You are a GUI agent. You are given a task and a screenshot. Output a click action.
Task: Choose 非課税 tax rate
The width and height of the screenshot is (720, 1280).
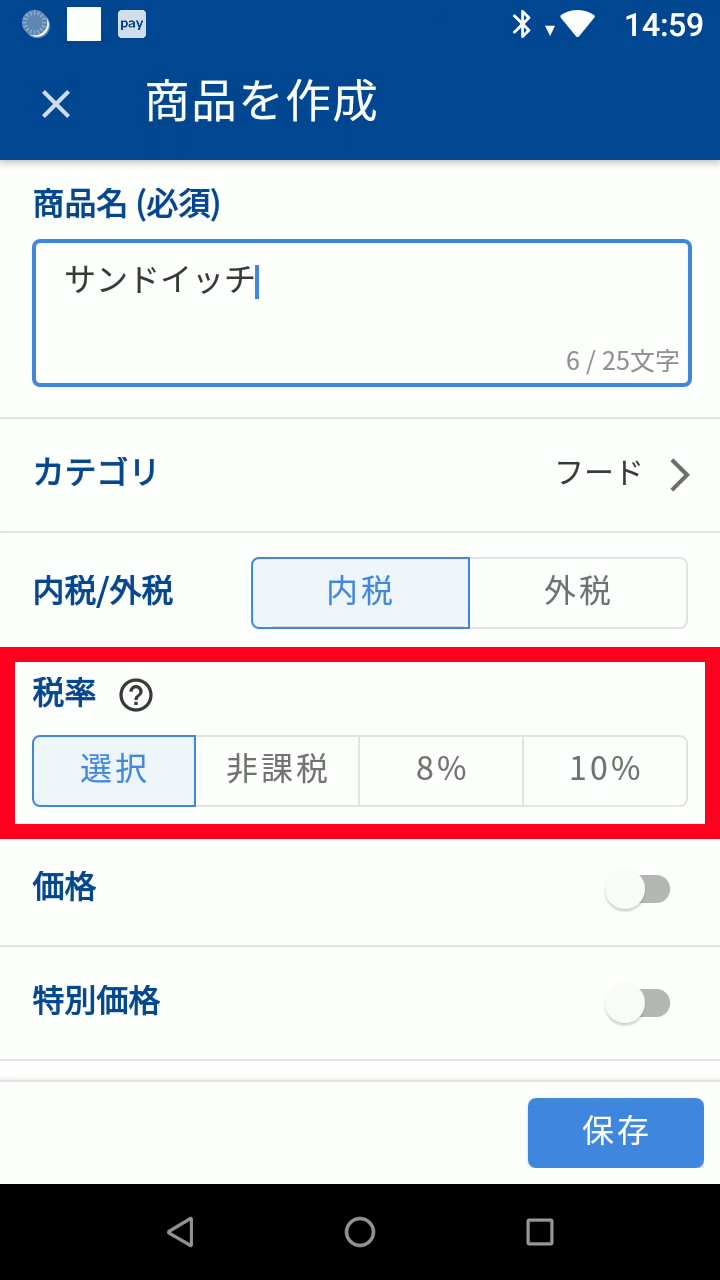click(277, 770)
